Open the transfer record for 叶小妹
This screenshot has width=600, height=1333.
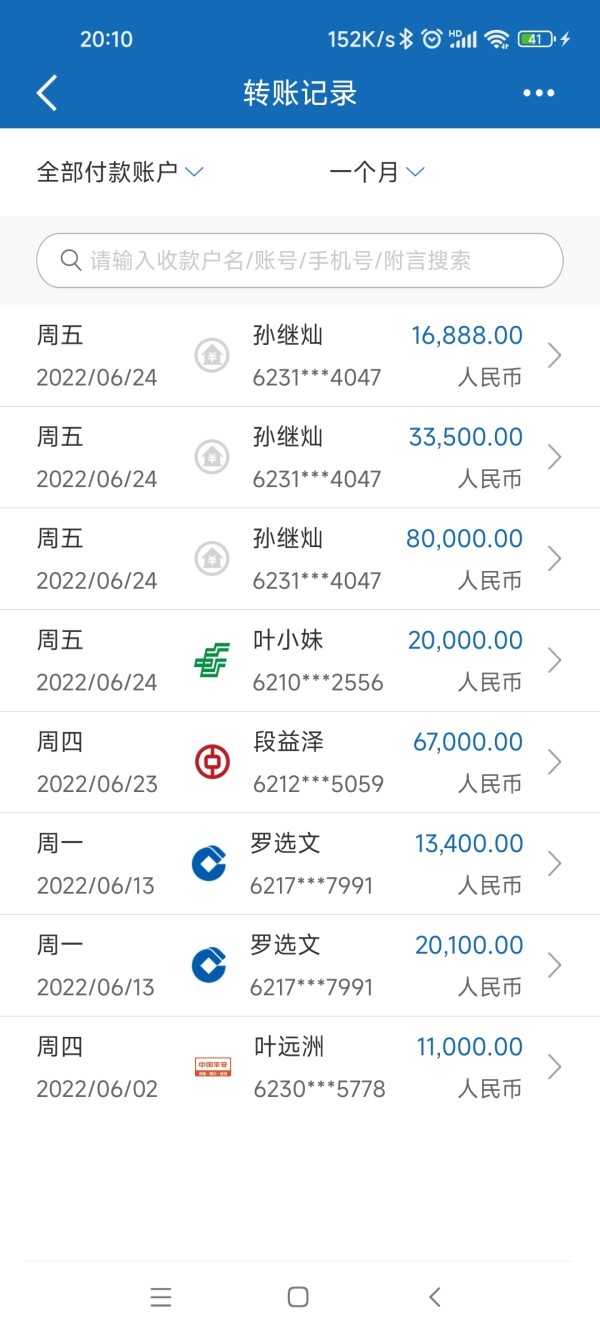point(300,661)
